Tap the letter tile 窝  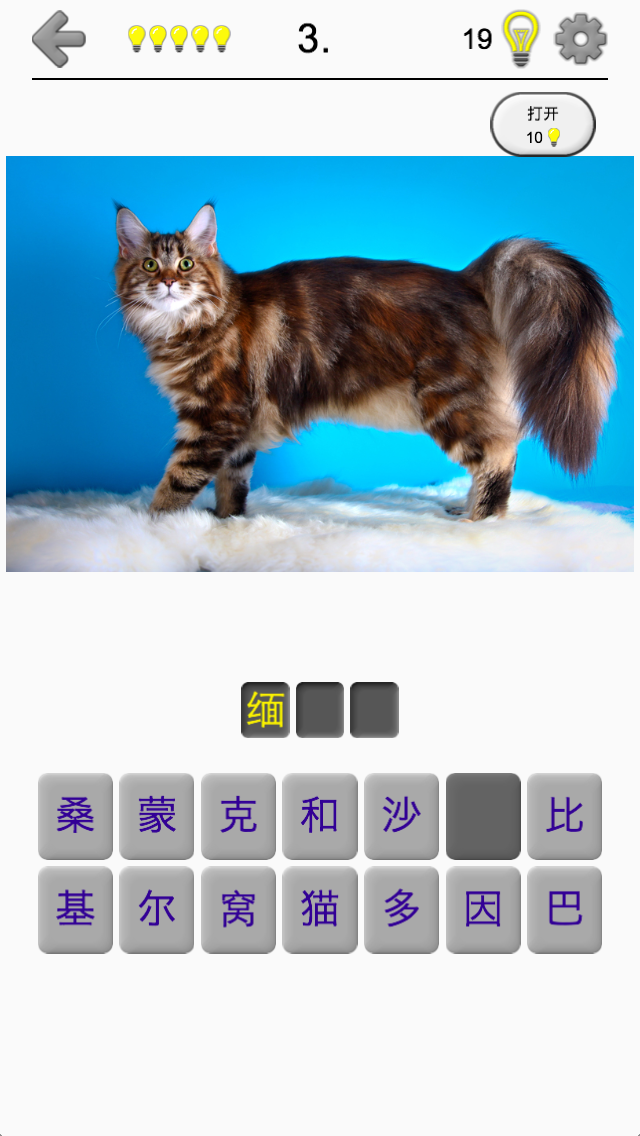[238, 909]
